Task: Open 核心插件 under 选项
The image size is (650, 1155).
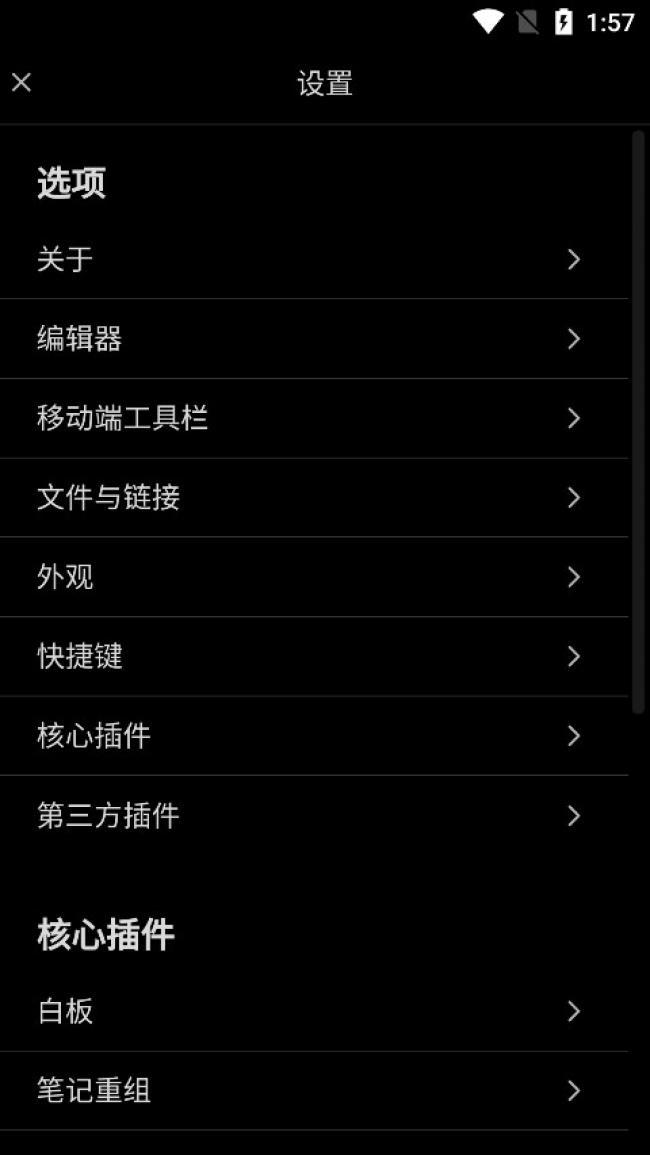Action: click(x=313, y=736)
